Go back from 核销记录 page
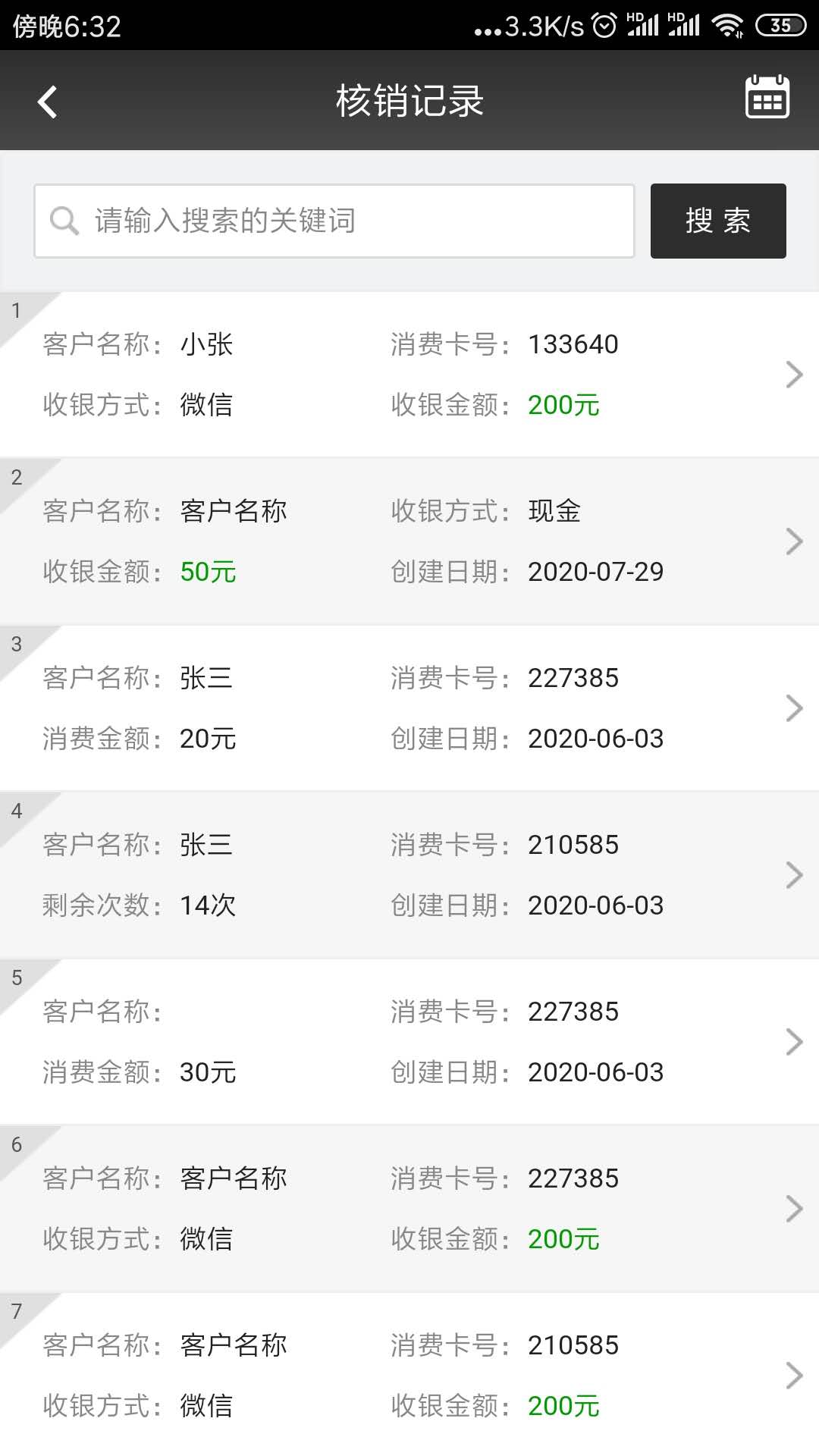Screen dimensions: 819x1456 [x=47, y=102]
